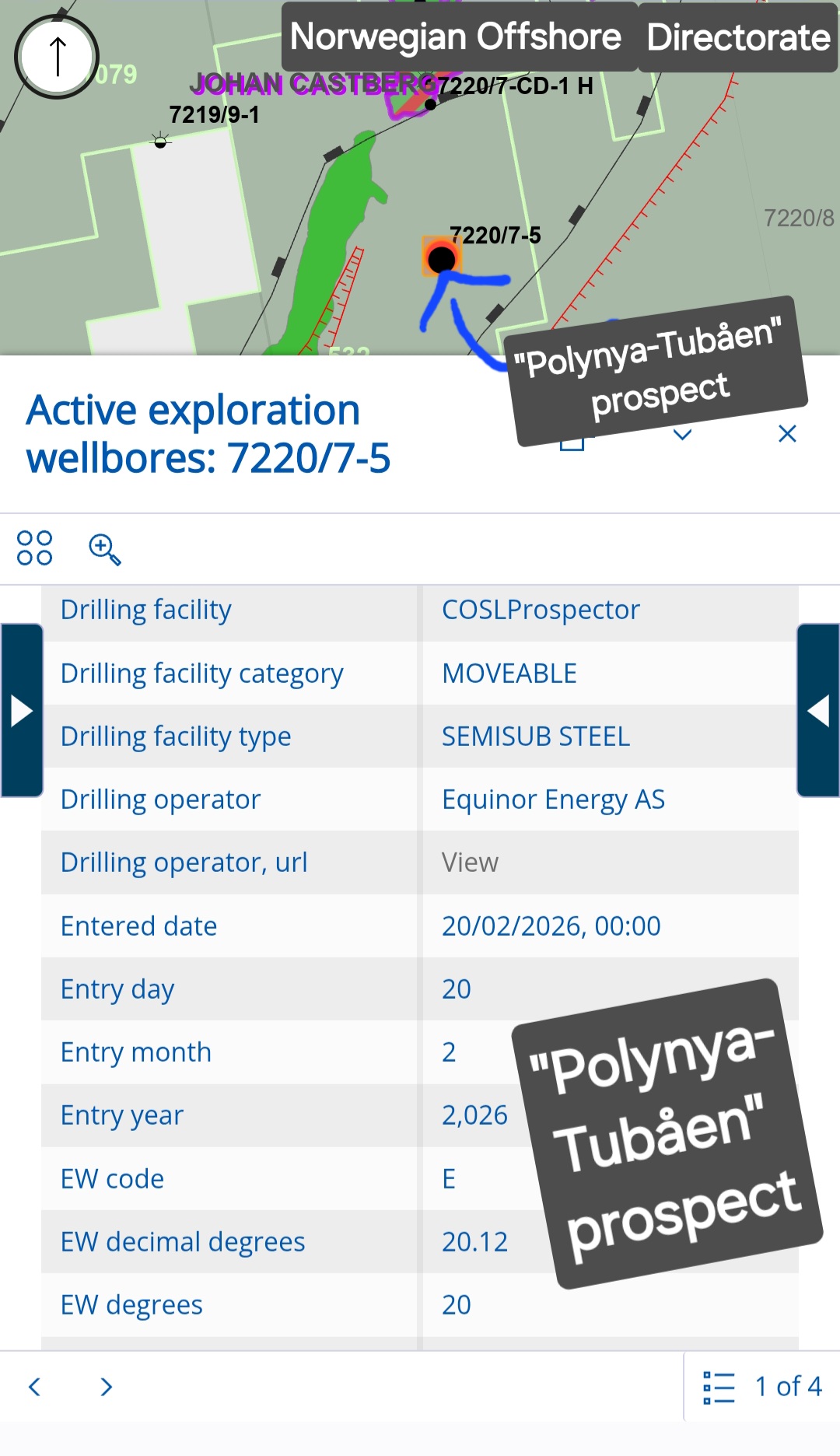Browse features with the four-circles icon
840x1456 pixels.
[35, 548]
